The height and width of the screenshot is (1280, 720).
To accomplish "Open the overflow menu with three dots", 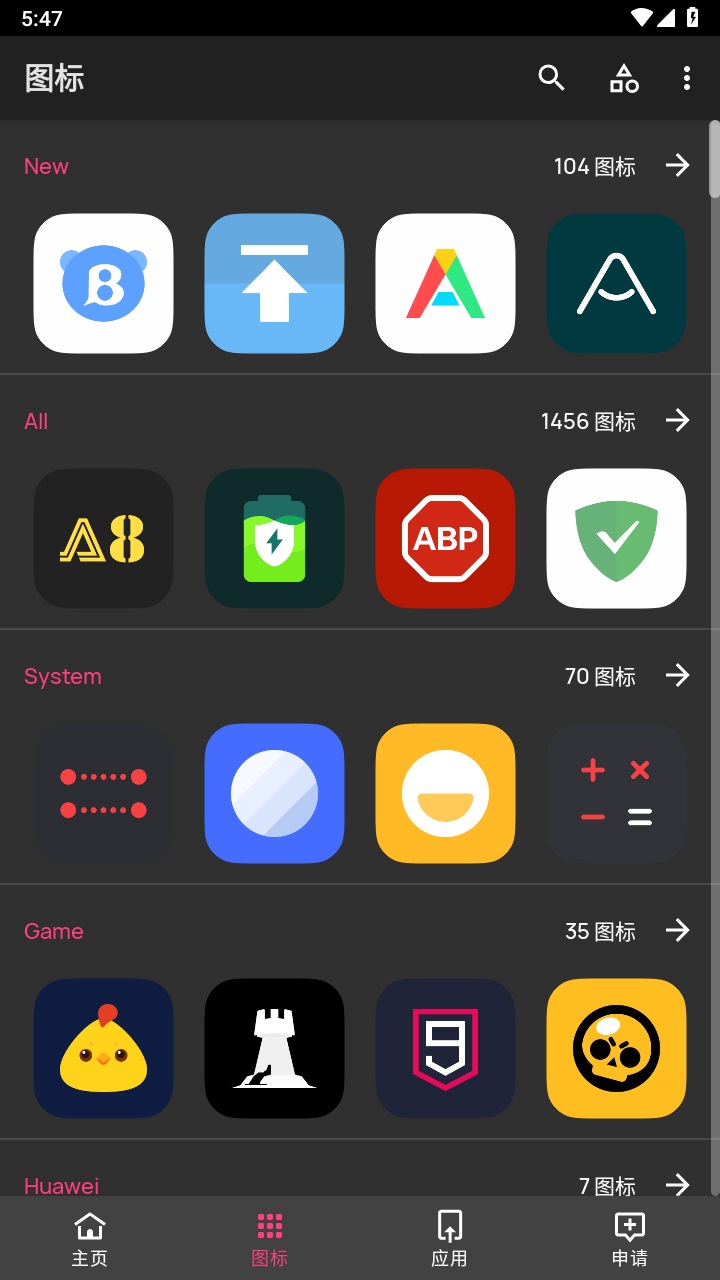I will [686, 77].
